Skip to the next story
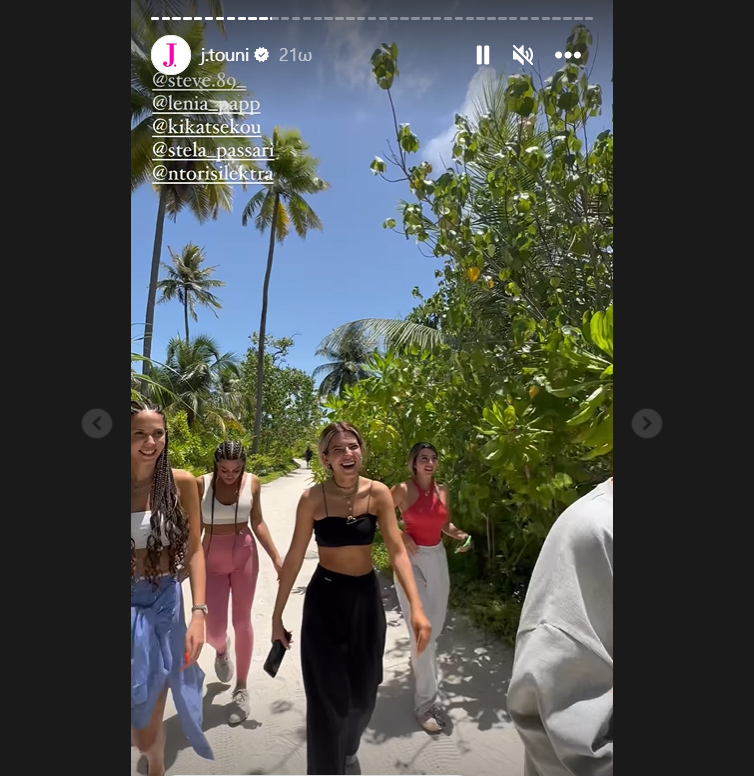This screenshot has width=754, height=776. tap(646, 423)
